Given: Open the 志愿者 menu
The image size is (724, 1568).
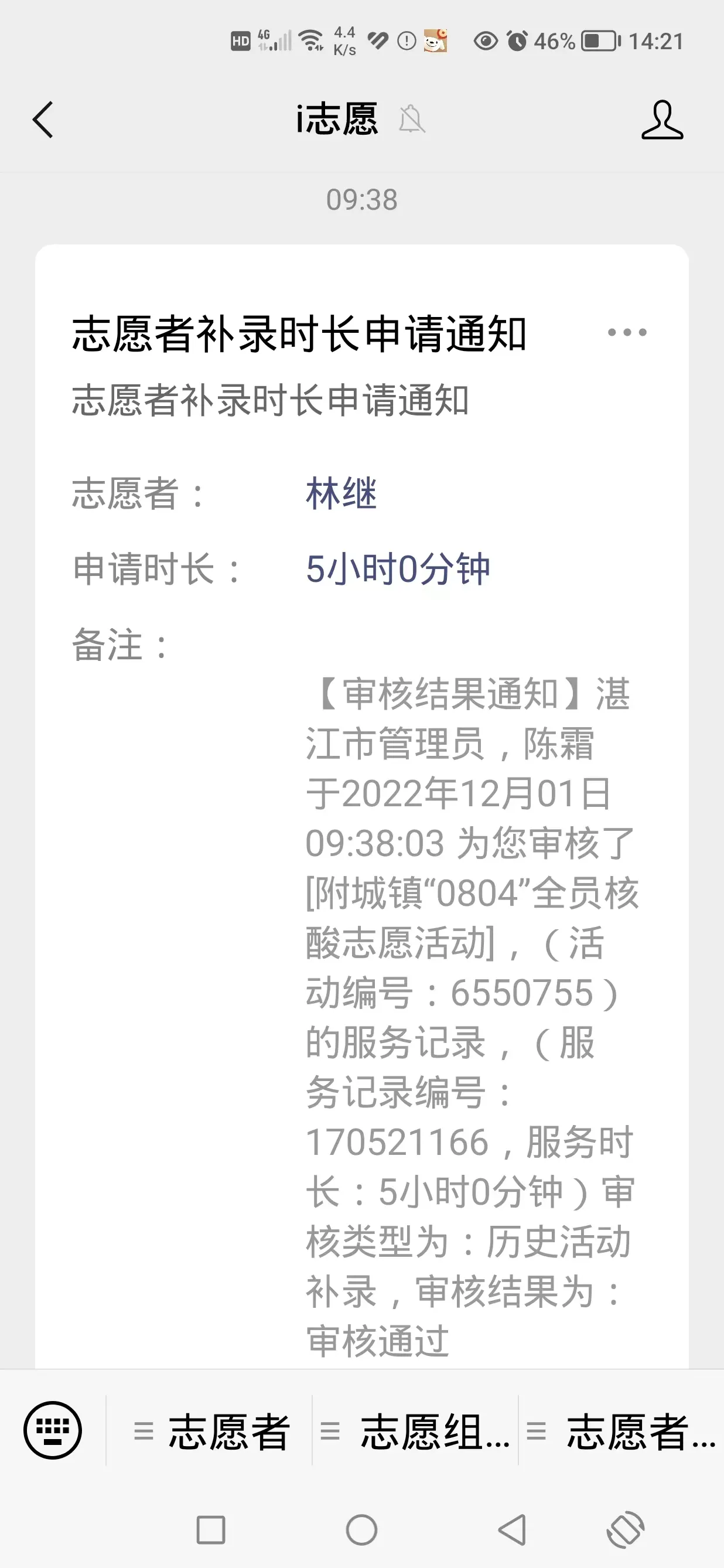Looking at the screenshot, I should tap(210, 1431).
